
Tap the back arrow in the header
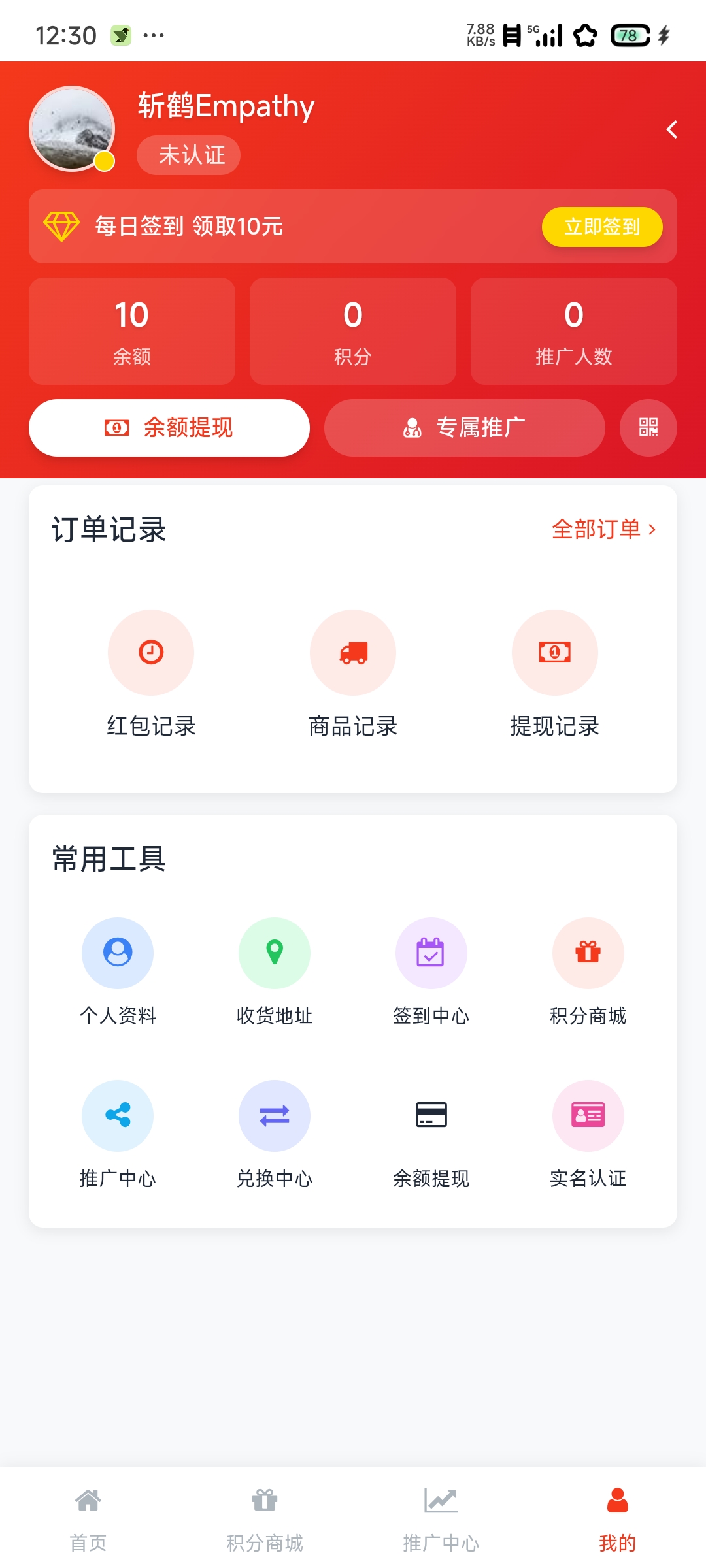[672, 129]
